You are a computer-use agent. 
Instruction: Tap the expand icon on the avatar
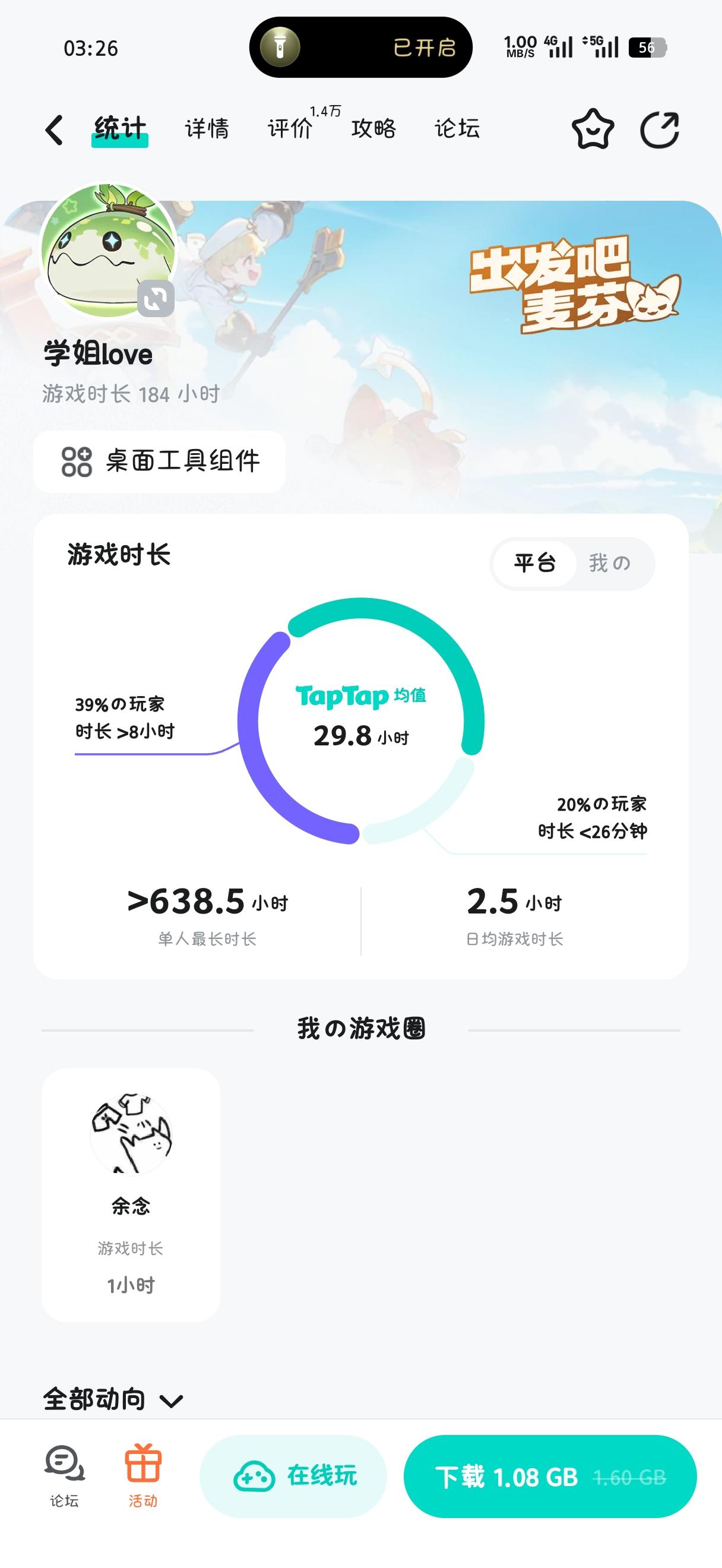pyautogui.click(x=155, y=298)
